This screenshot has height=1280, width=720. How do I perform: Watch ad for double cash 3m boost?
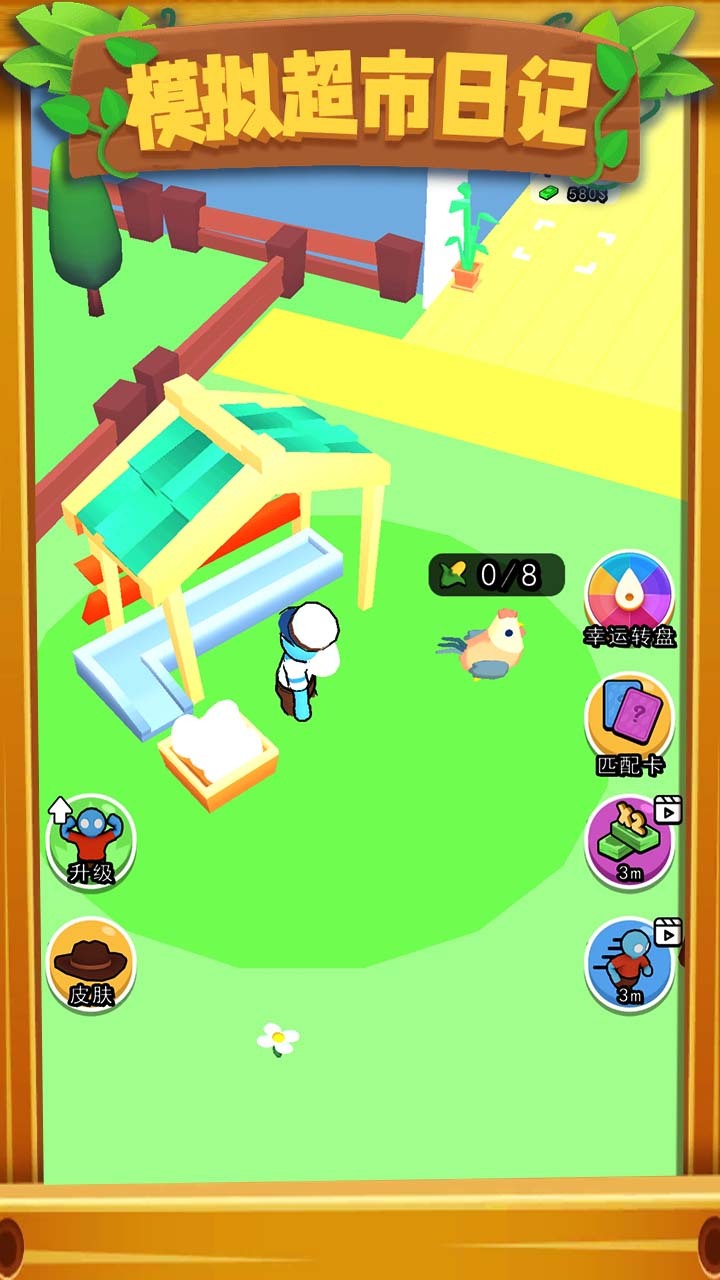[629, 841]
